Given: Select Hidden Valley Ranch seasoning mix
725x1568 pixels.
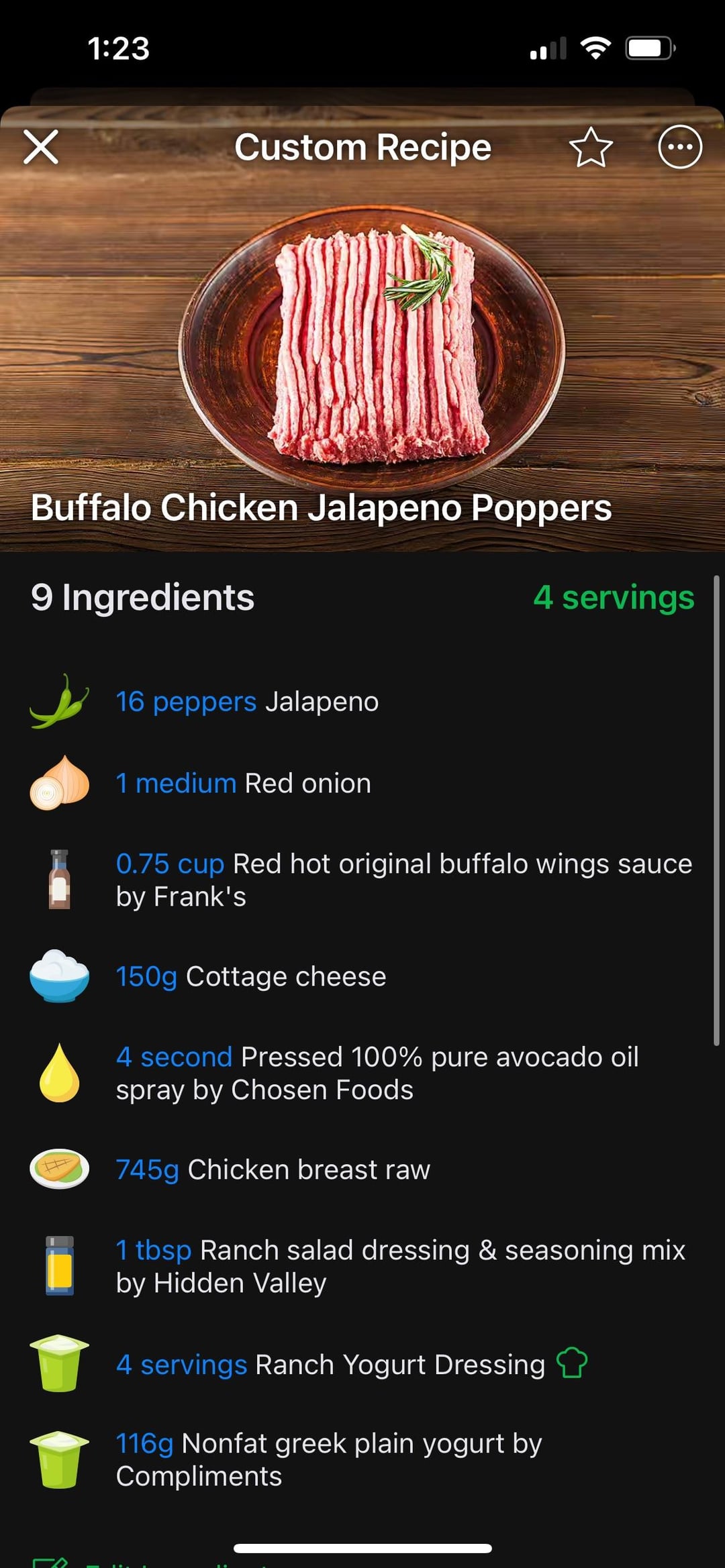Looking at the screenshot, I should coord(400,1266).
